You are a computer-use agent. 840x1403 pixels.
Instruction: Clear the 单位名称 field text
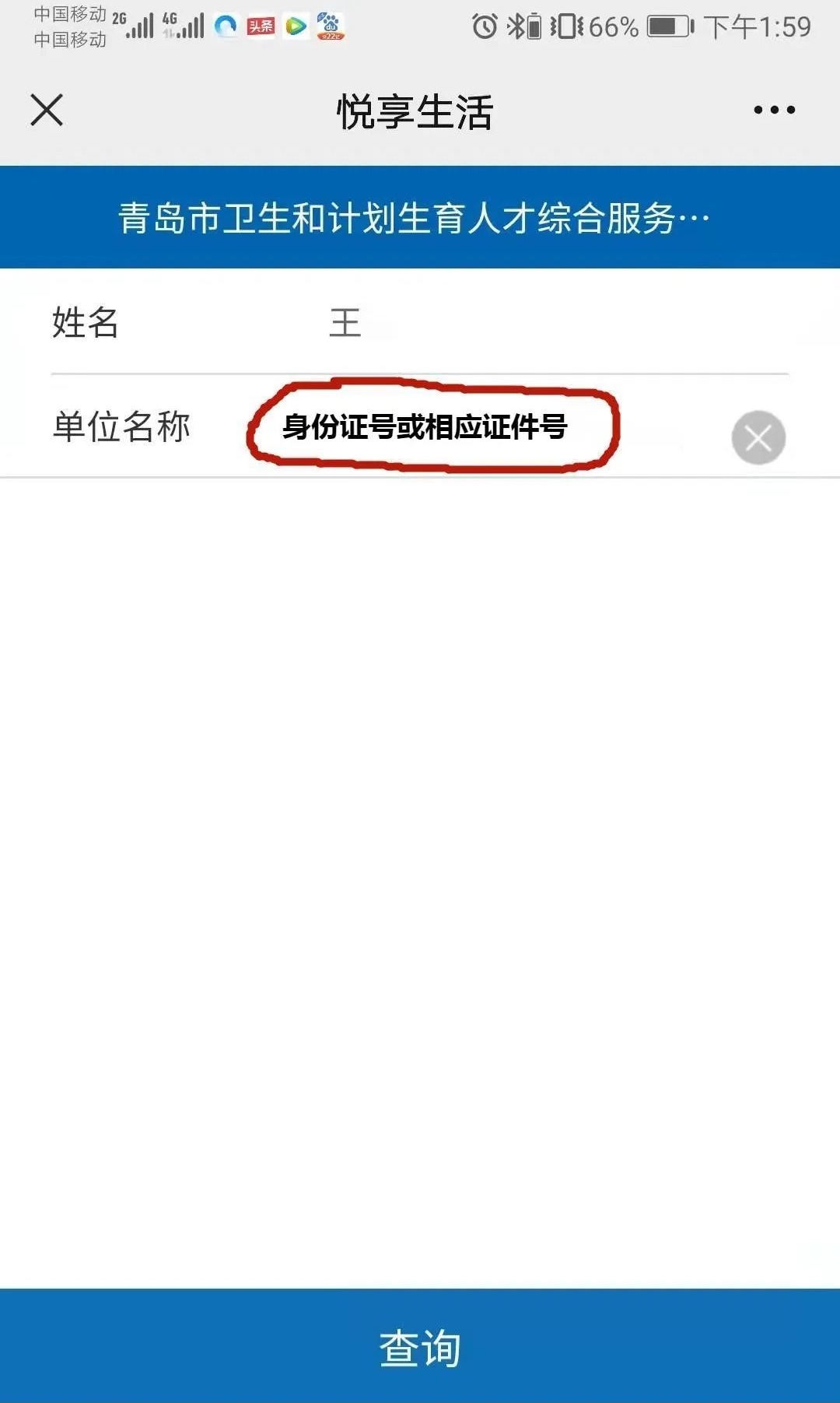tap(758, 437)
